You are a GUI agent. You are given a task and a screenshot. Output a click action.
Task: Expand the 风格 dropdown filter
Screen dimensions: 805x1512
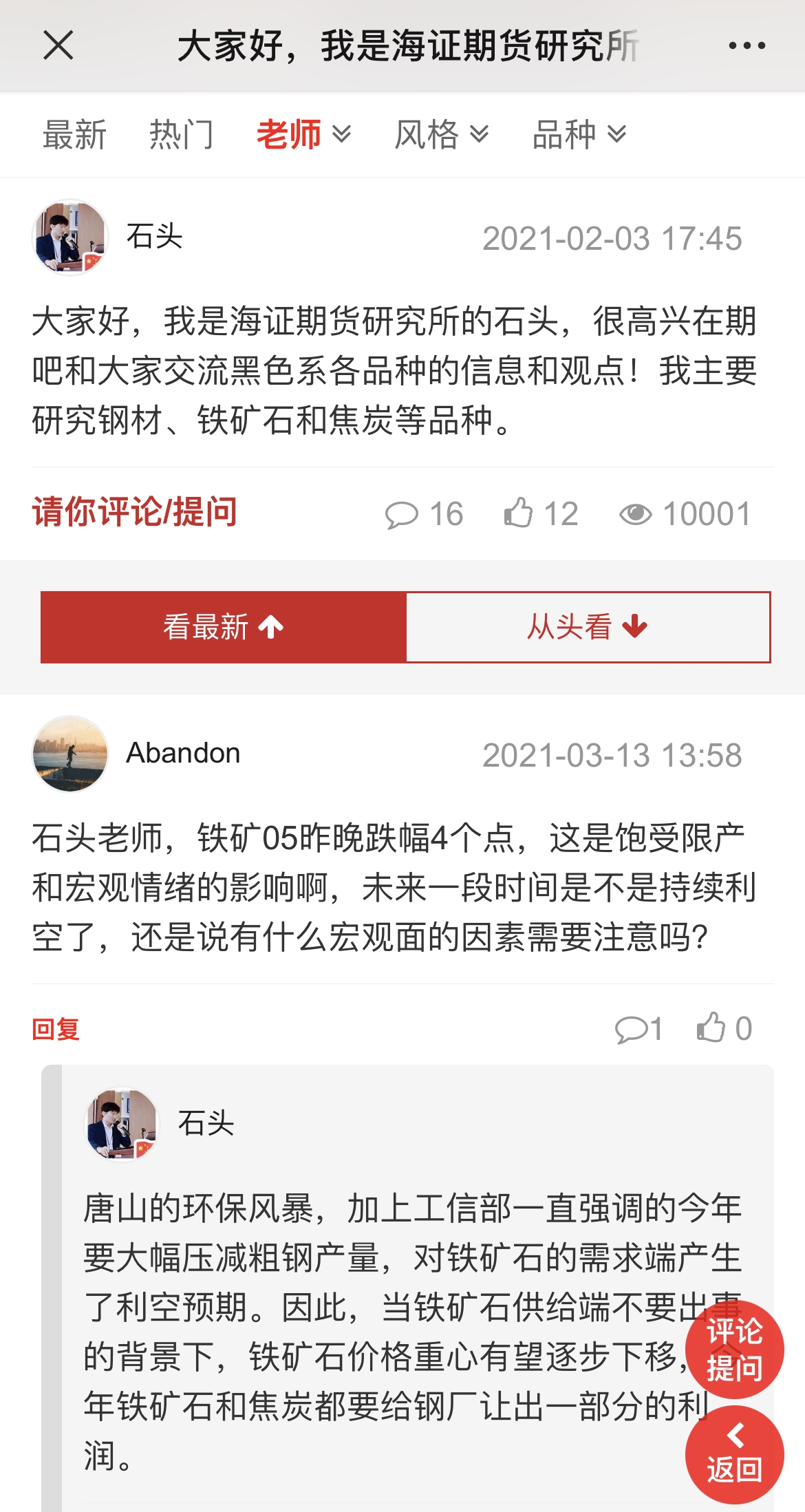pyautogui.click(x=441, y=134)
